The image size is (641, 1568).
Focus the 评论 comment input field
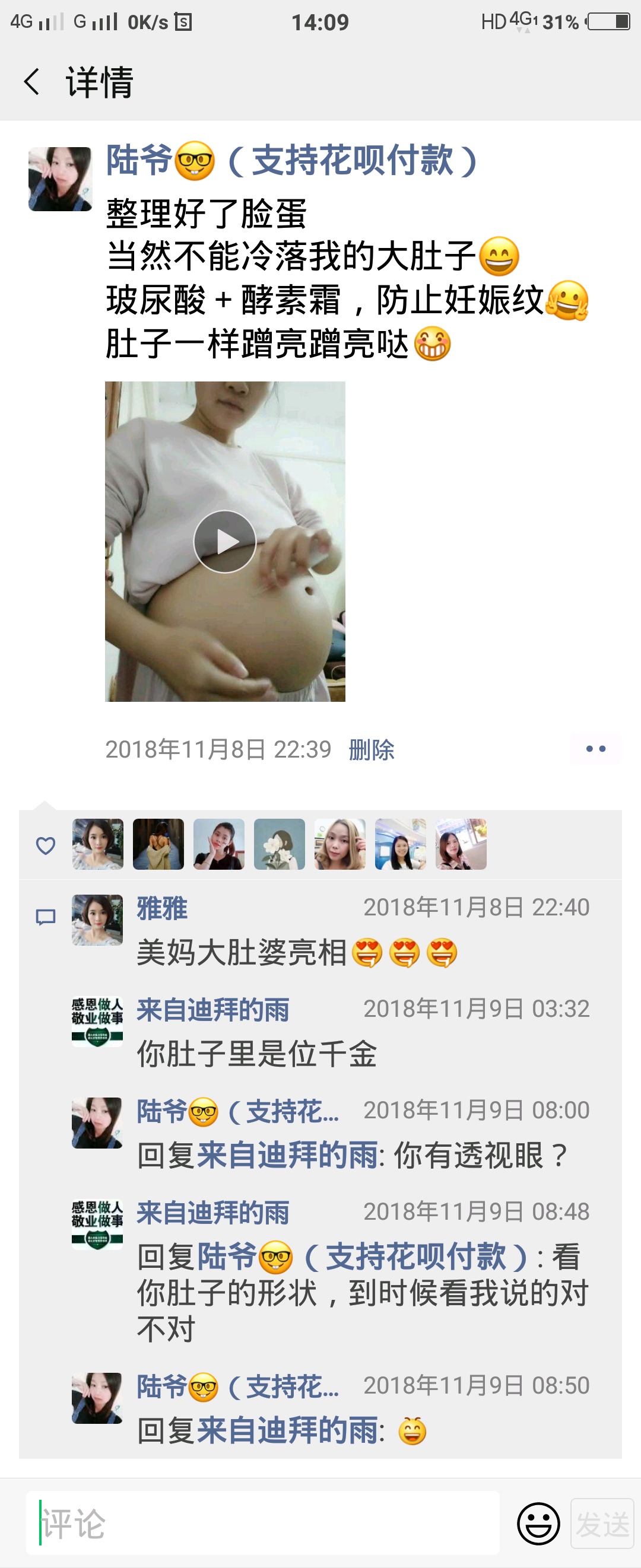click(262, 1523)
